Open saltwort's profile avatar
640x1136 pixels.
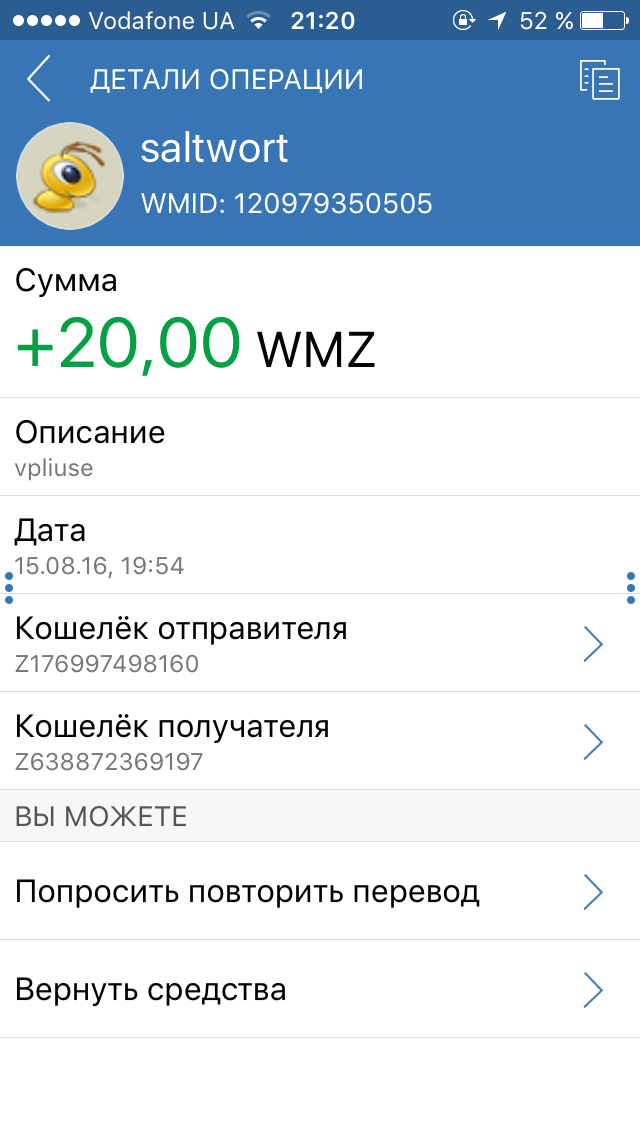70,176
